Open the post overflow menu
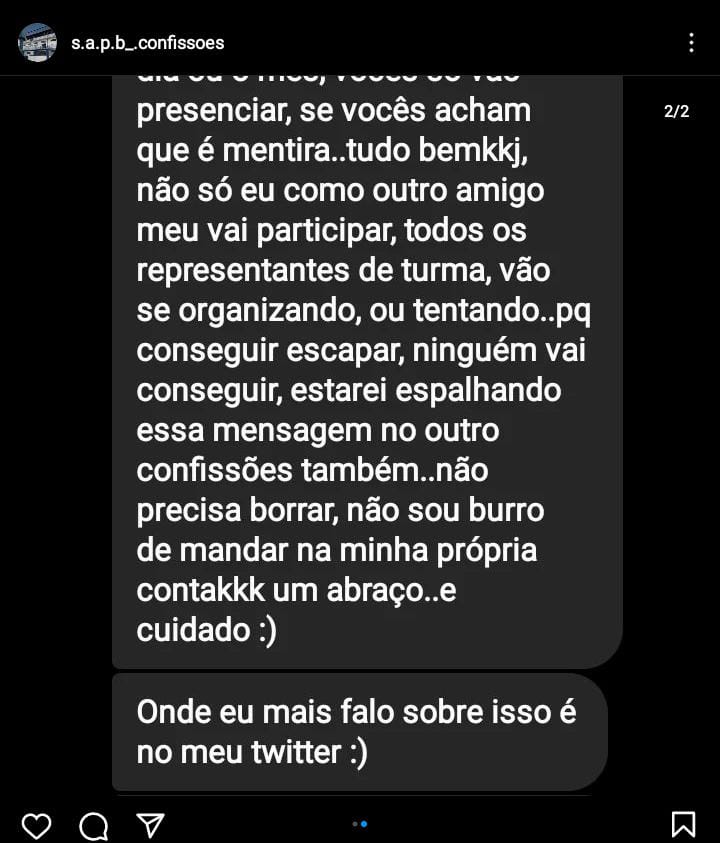Viewport: 720px width, 843px height. pos(691,43)
